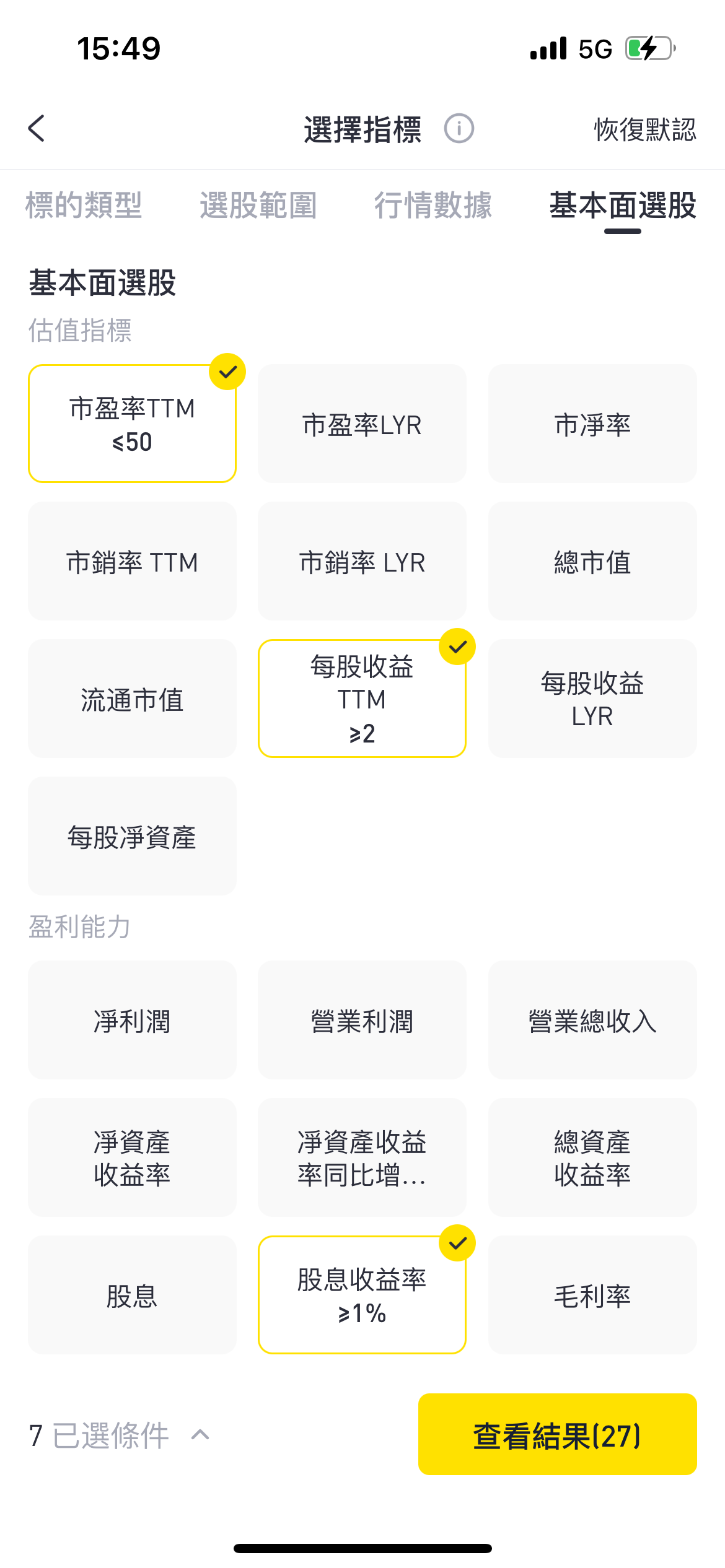
Task: Switch to the 行情數據 tab
Action: (433, 206)
